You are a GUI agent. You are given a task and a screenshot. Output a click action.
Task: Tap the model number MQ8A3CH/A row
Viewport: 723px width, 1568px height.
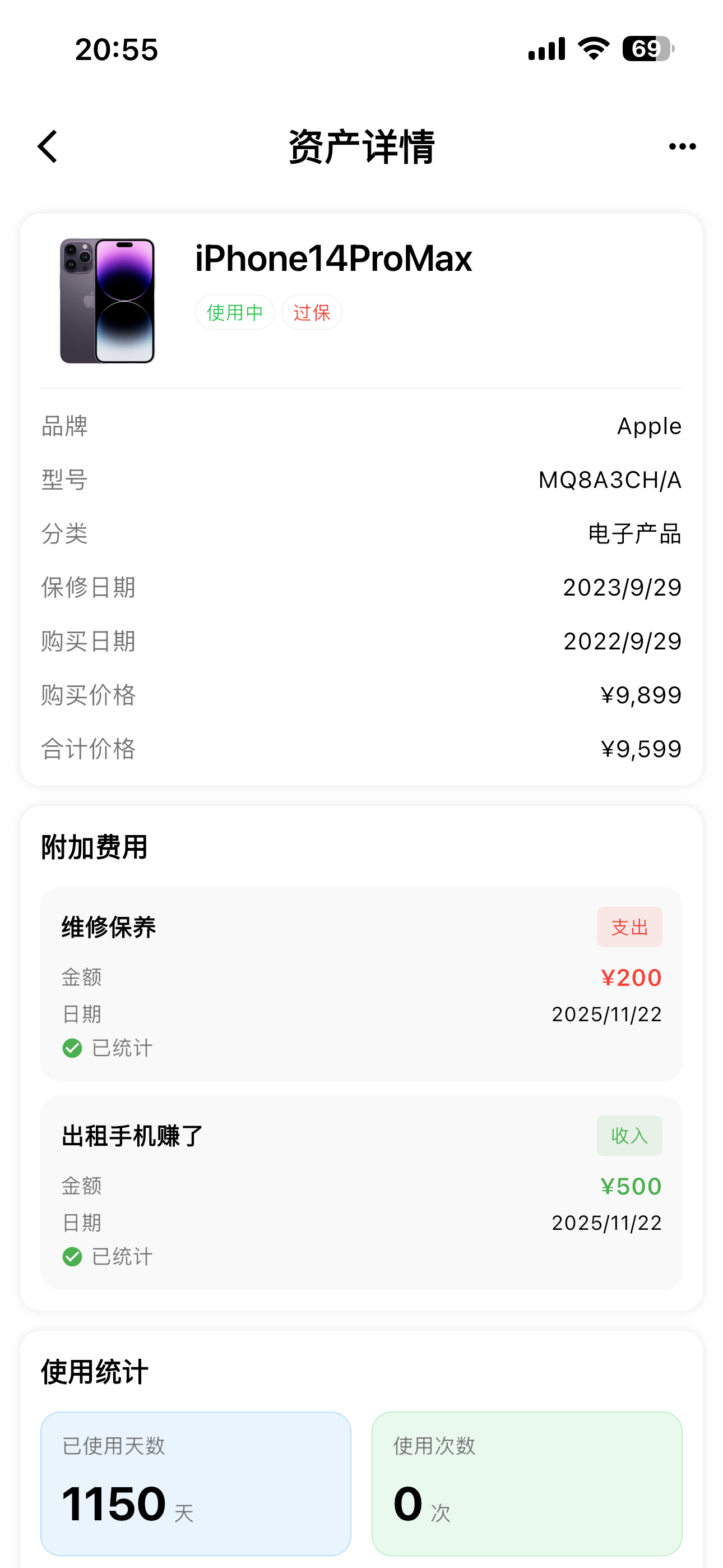pyautogui.click(x=361, y=480)
